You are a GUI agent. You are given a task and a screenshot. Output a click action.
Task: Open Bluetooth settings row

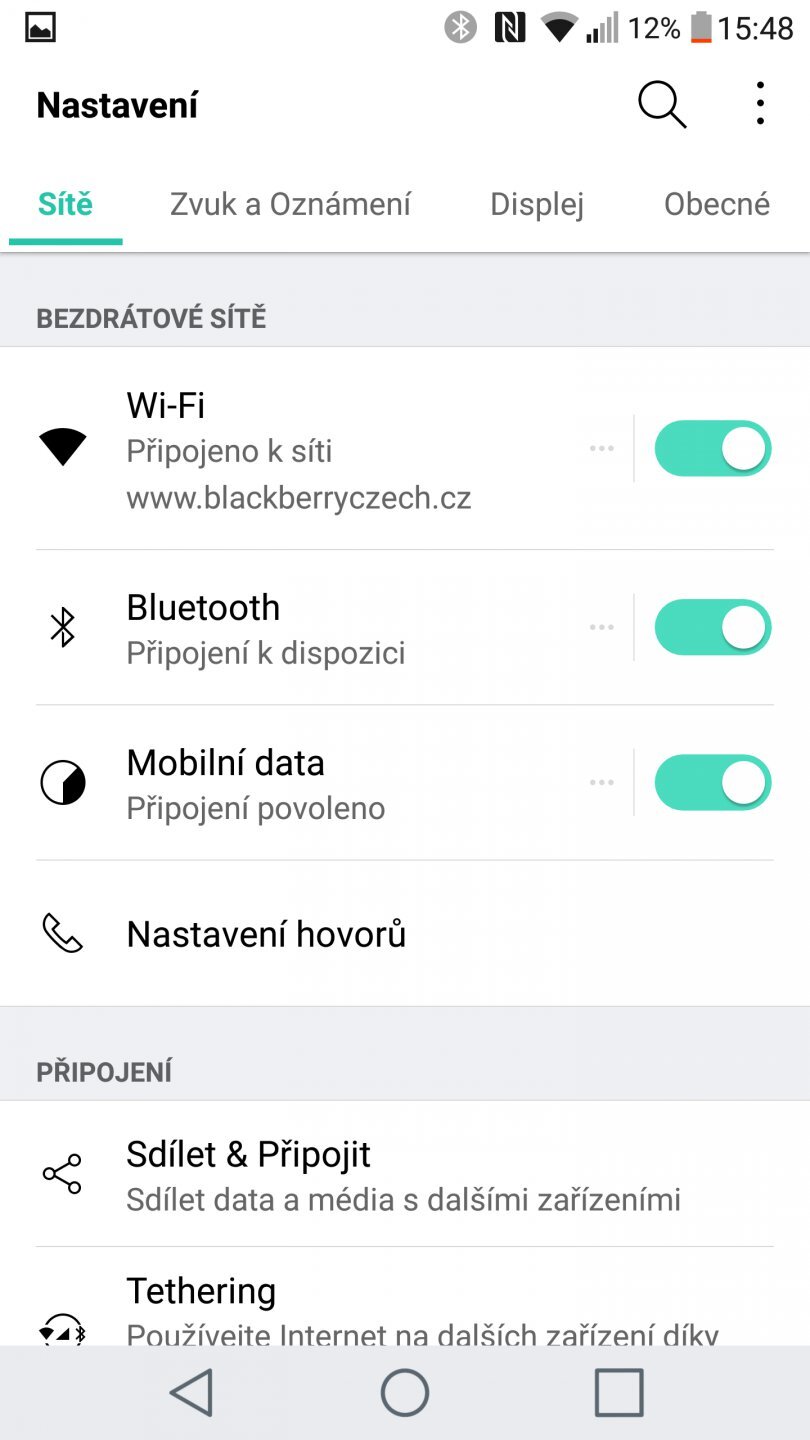point(300,628)
